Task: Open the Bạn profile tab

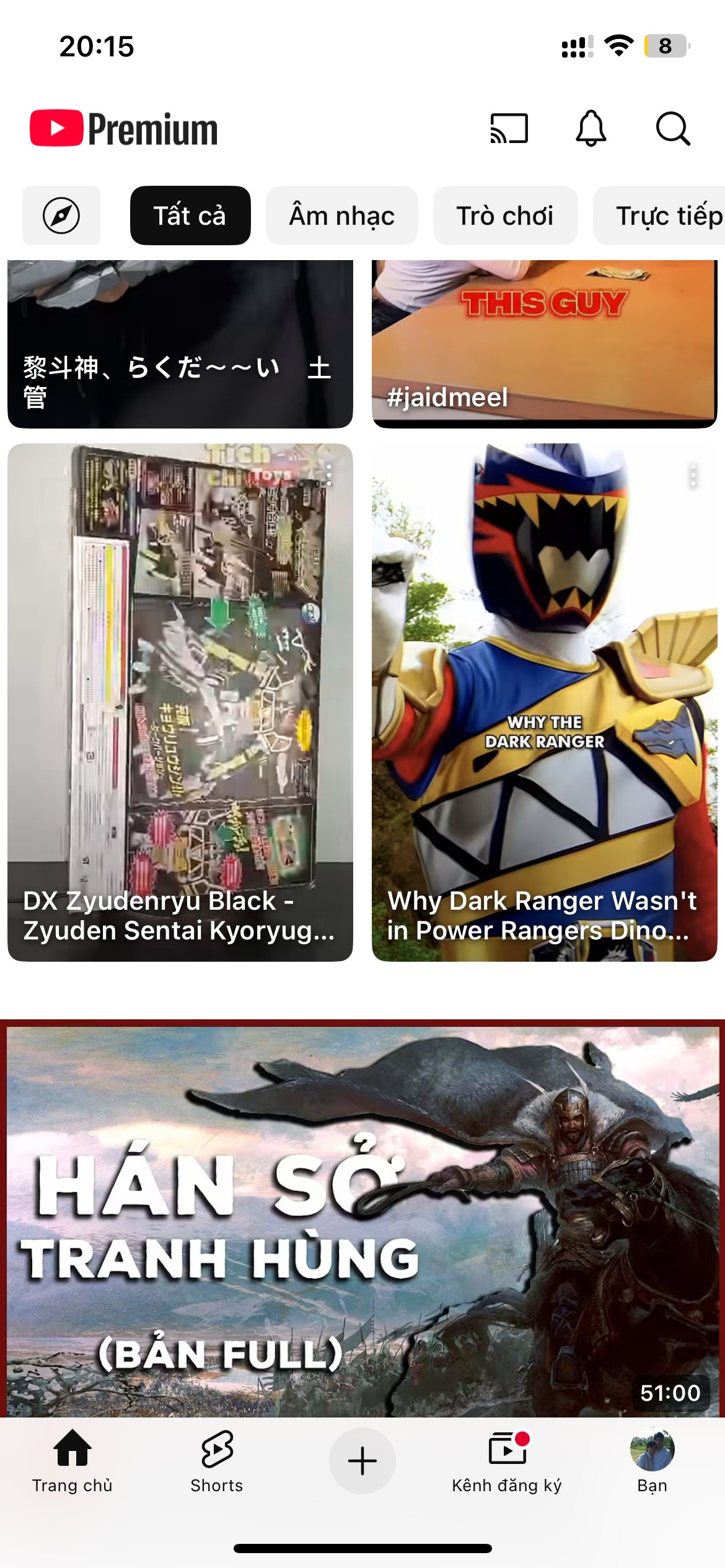Action: coord(652,1460)
